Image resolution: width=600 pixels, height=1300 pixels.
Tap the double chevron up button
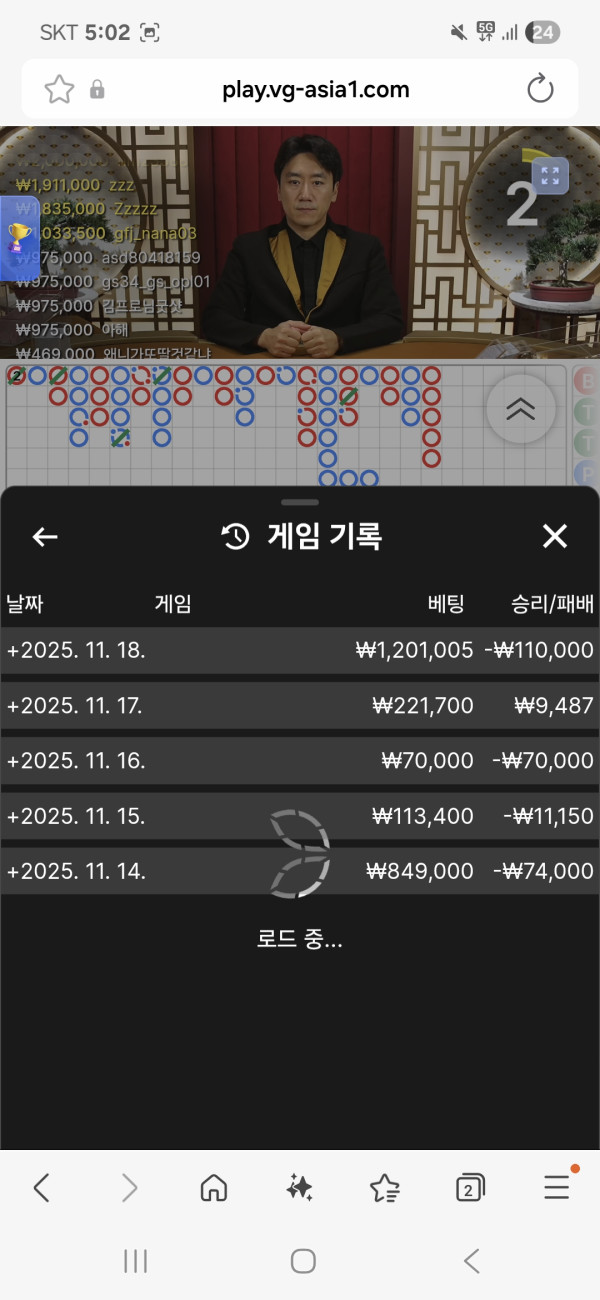tap(520, 408)
